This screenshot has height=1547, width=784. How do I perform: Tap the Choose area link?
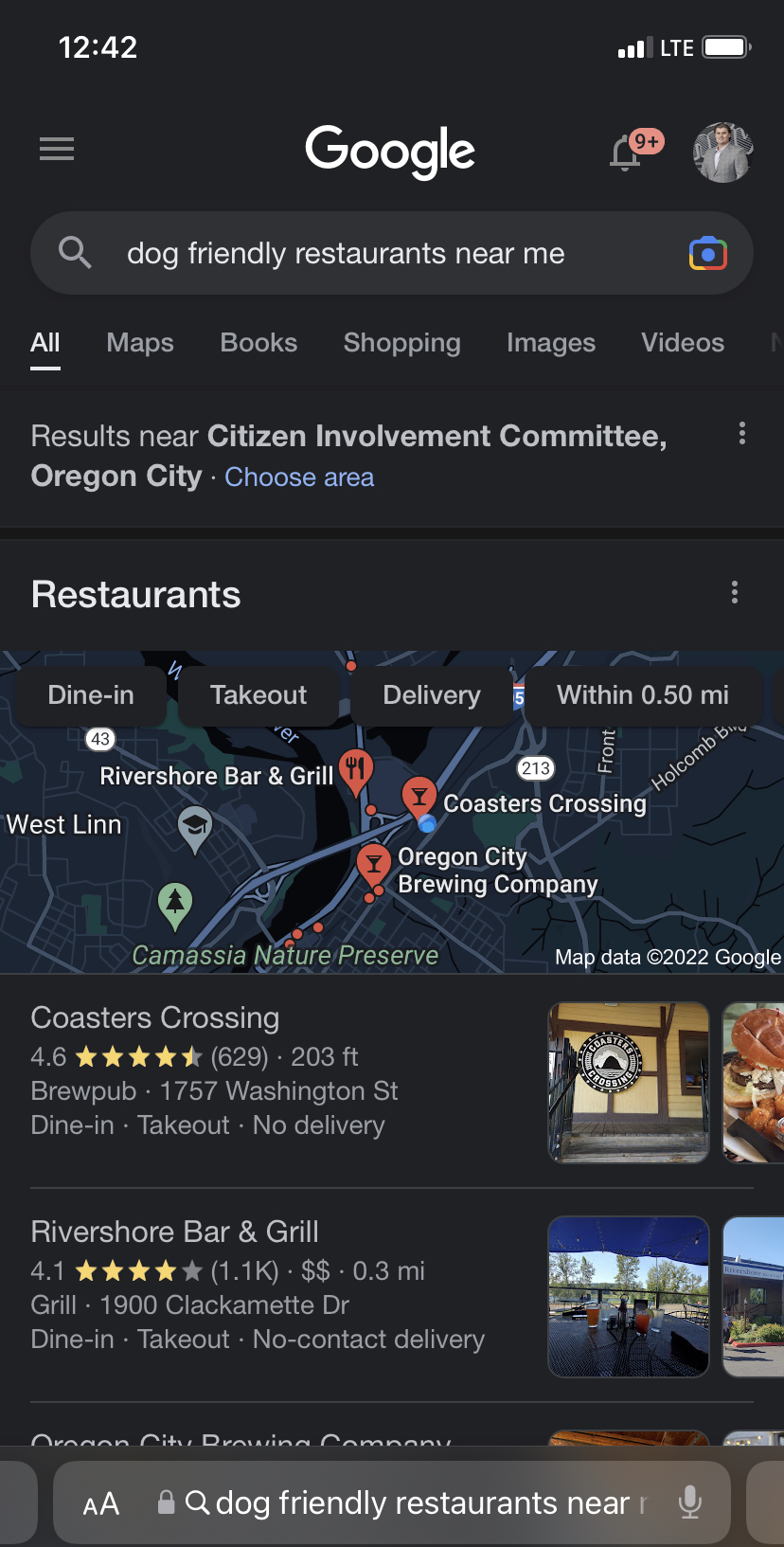pos(299,477)
